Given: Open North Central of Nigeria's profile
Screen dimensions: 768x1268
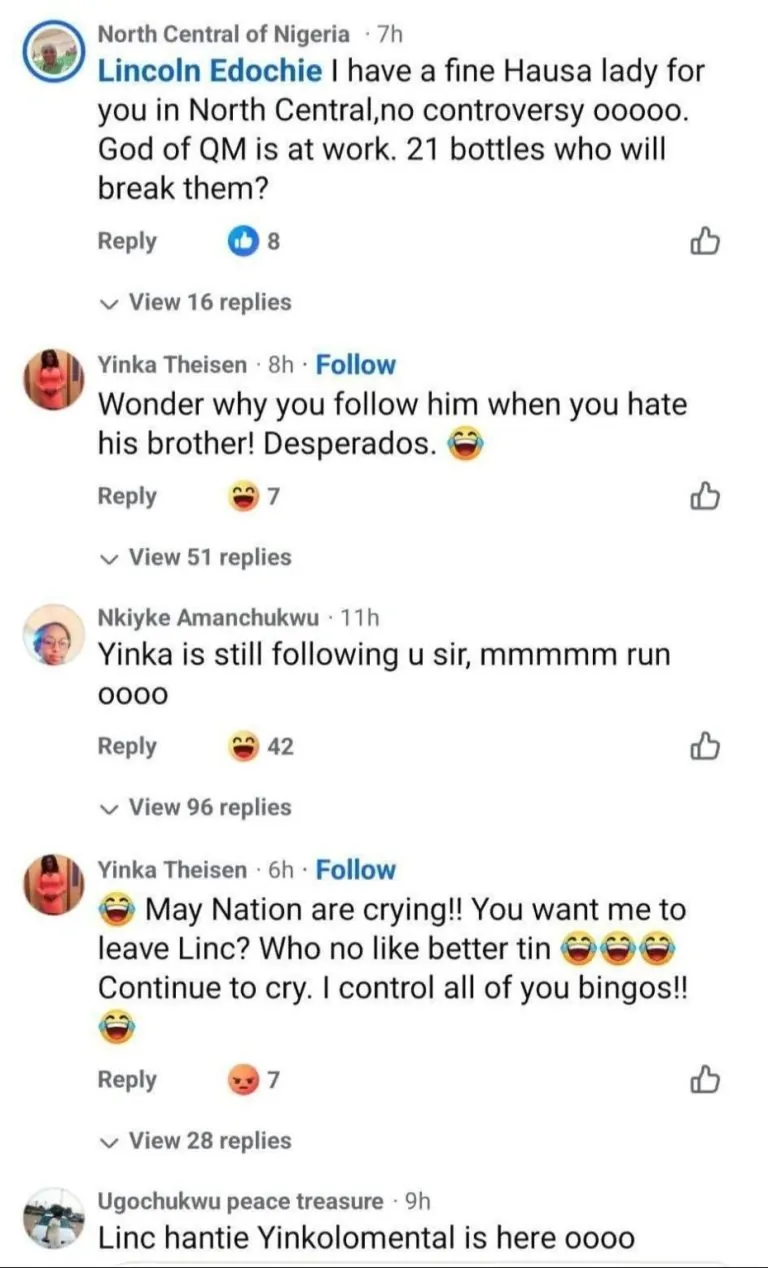Looking at the screenshot, I should pos(223,34).
